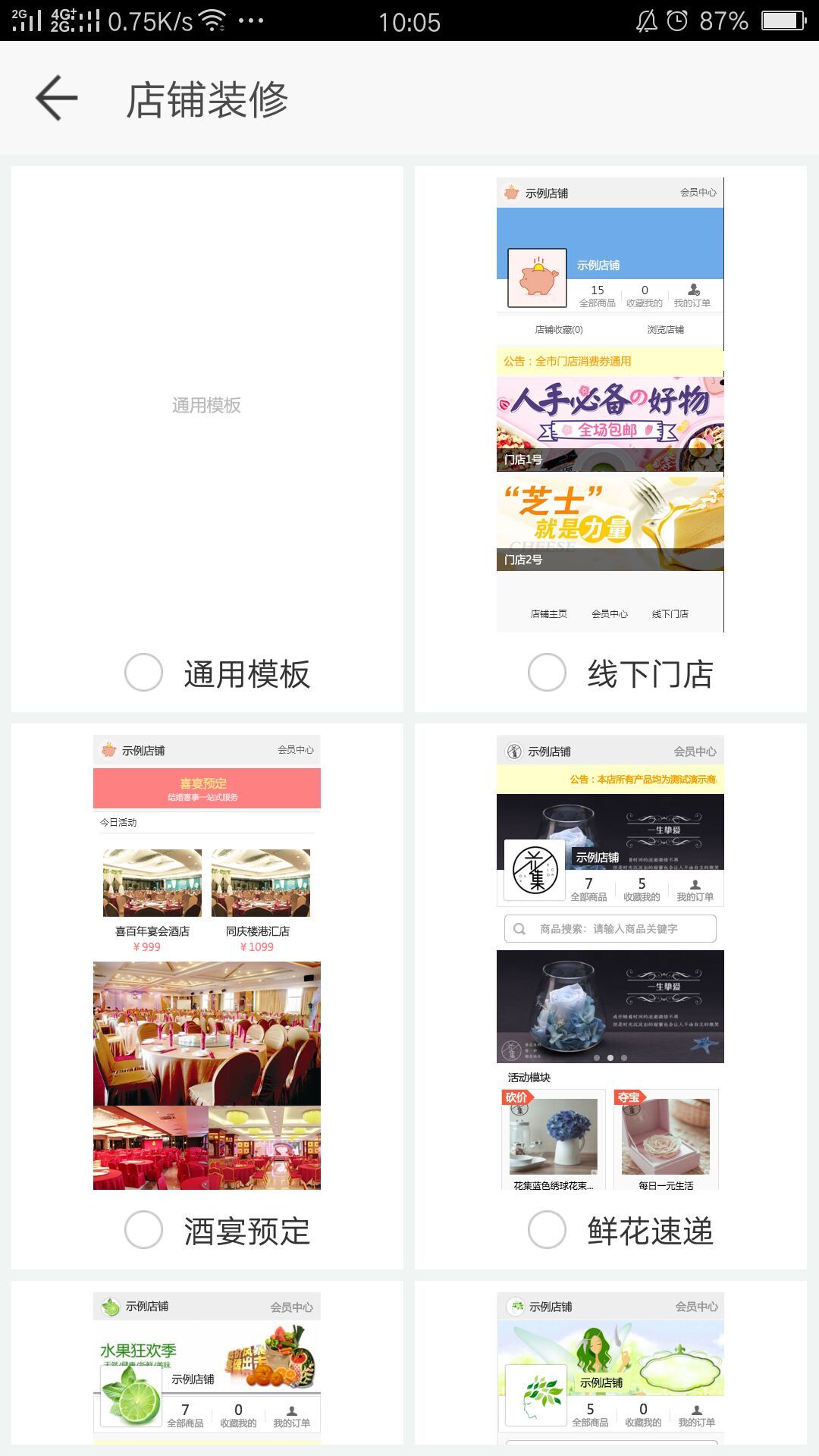This screenshot has height=1456, width=819.
Task: Select the 酒宴预定 radio button
Action: (144, 1229)
